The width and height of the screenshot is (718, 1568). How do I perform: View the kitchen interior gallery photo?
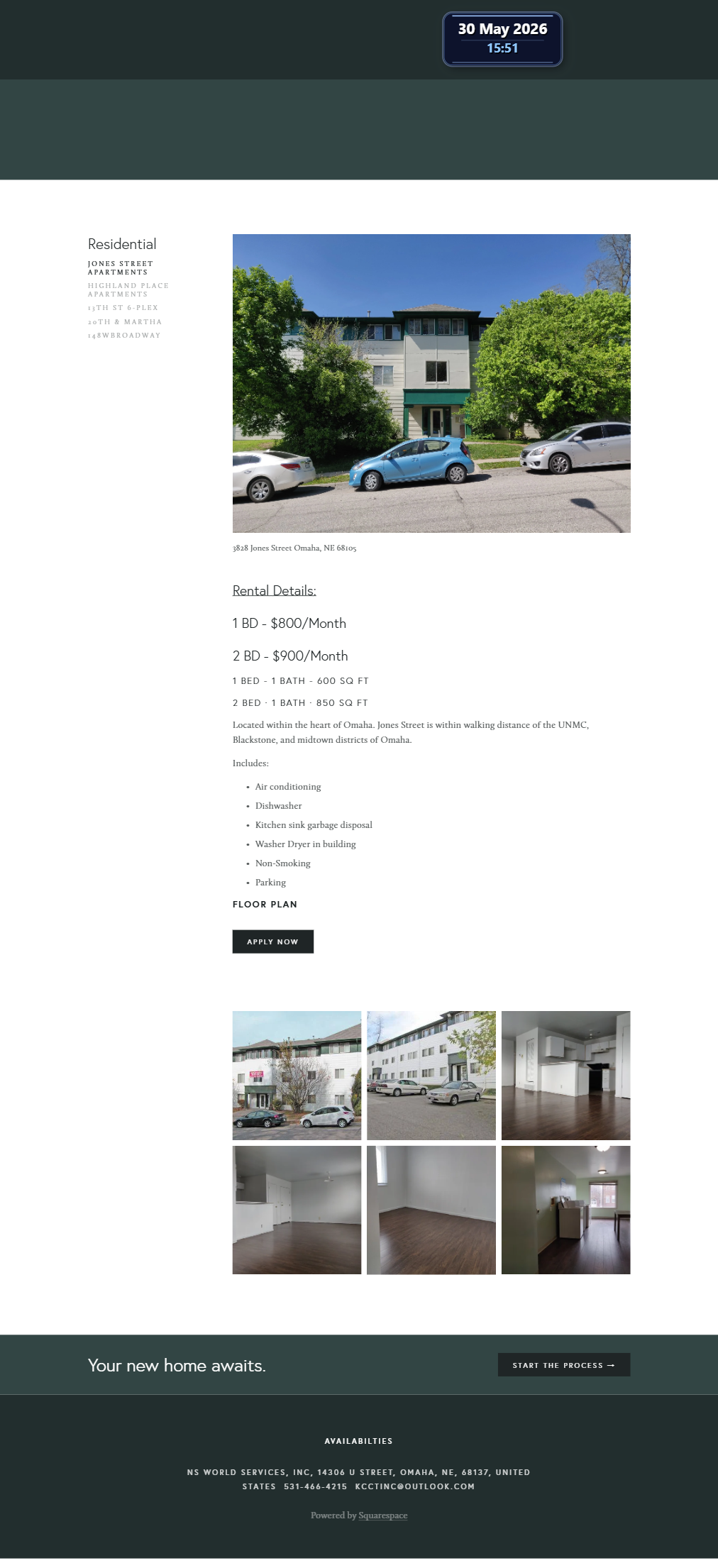pyautogui.click(x=565, y=1075)
